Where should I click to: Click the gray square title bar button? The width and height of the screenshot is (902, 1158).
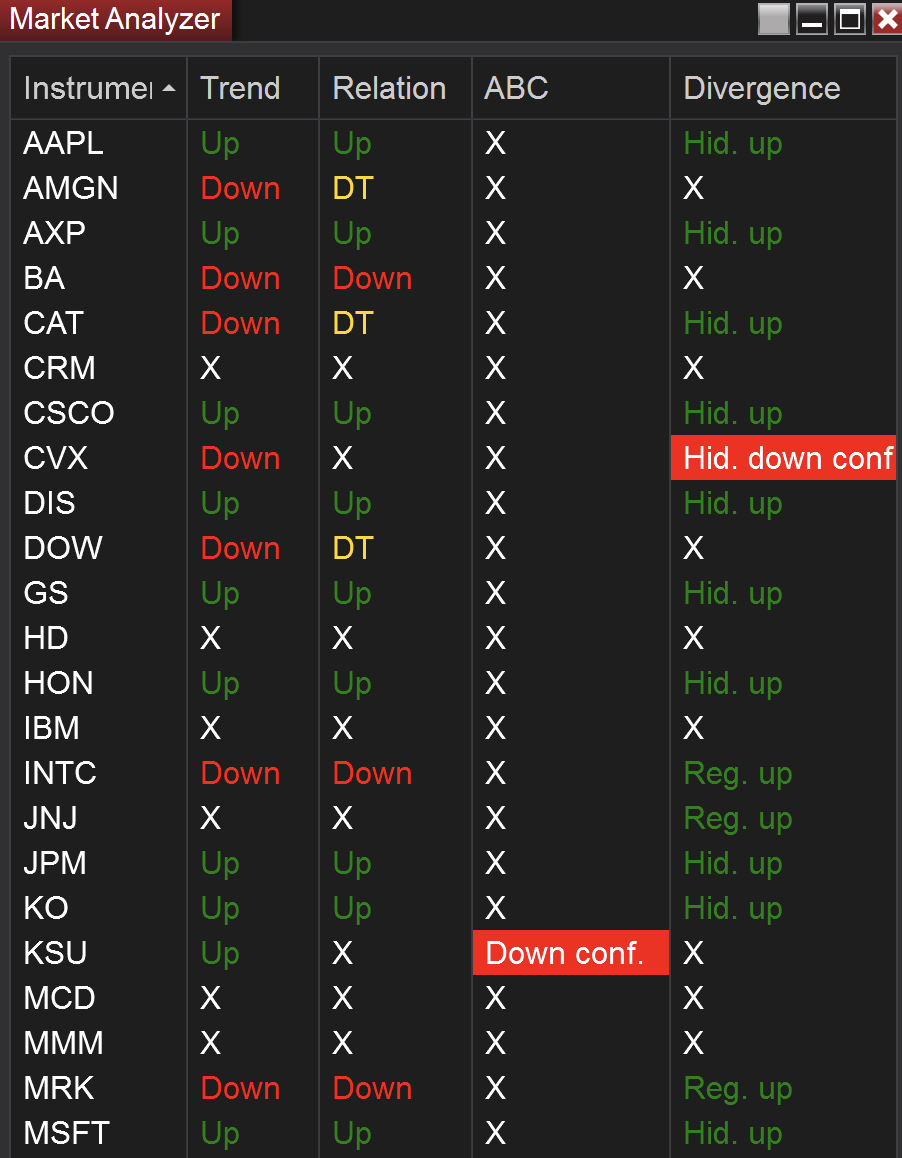[x=773, y=18]
